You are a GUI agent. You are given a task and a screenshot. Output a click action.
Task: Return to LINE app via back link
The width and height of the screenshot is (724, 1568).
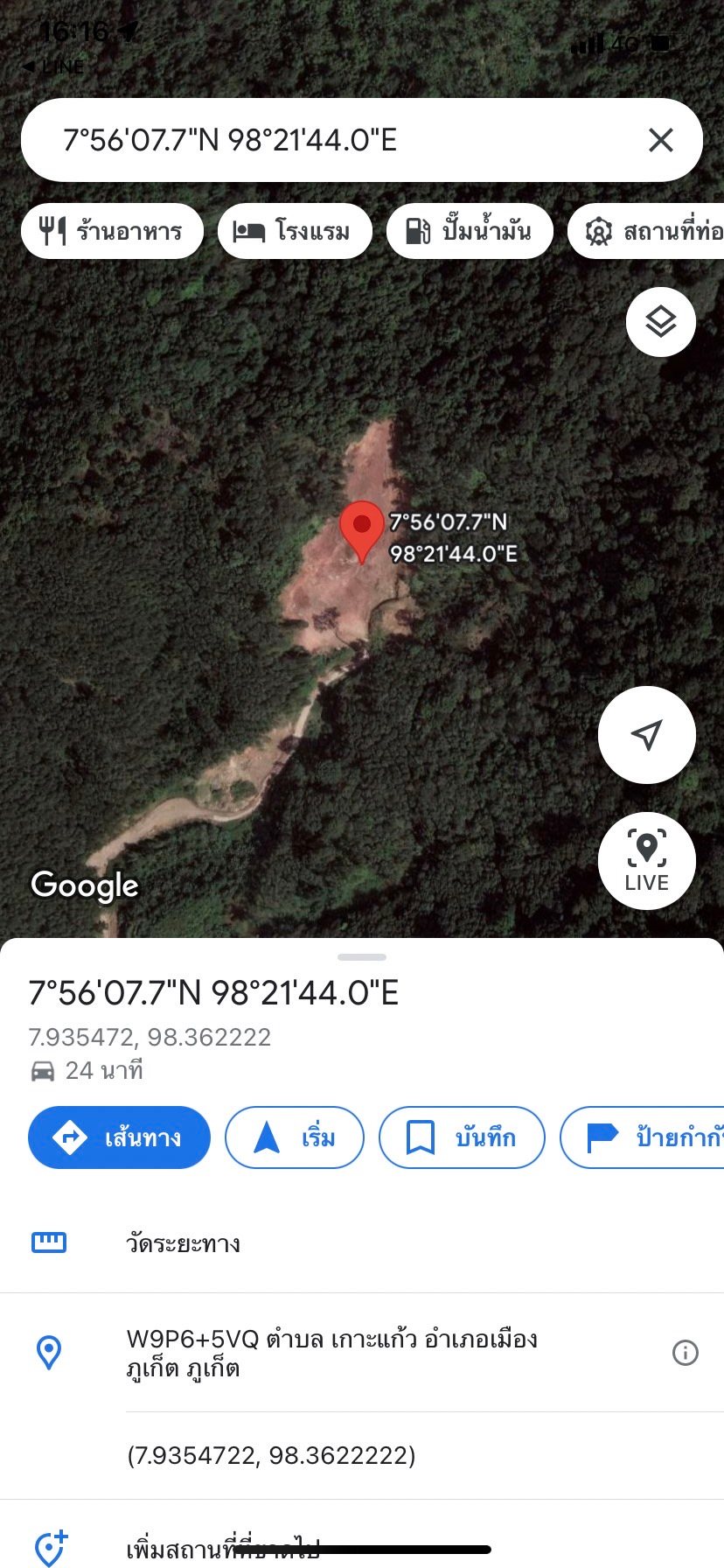pyautogui.click(x=54, y=66)
